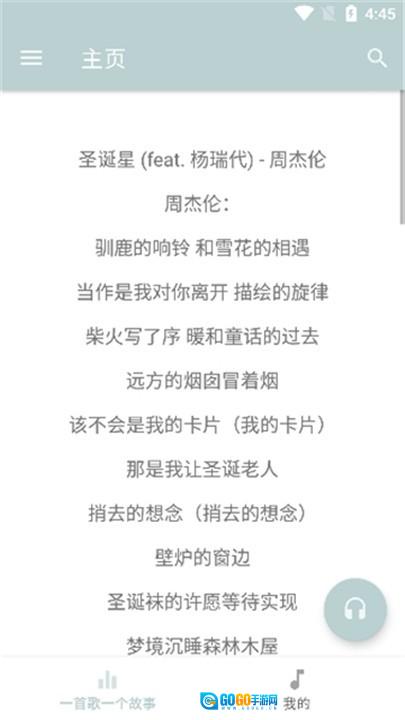Switch to 我的 tab
The image size is (405, 720).
[x=297, y=689]
